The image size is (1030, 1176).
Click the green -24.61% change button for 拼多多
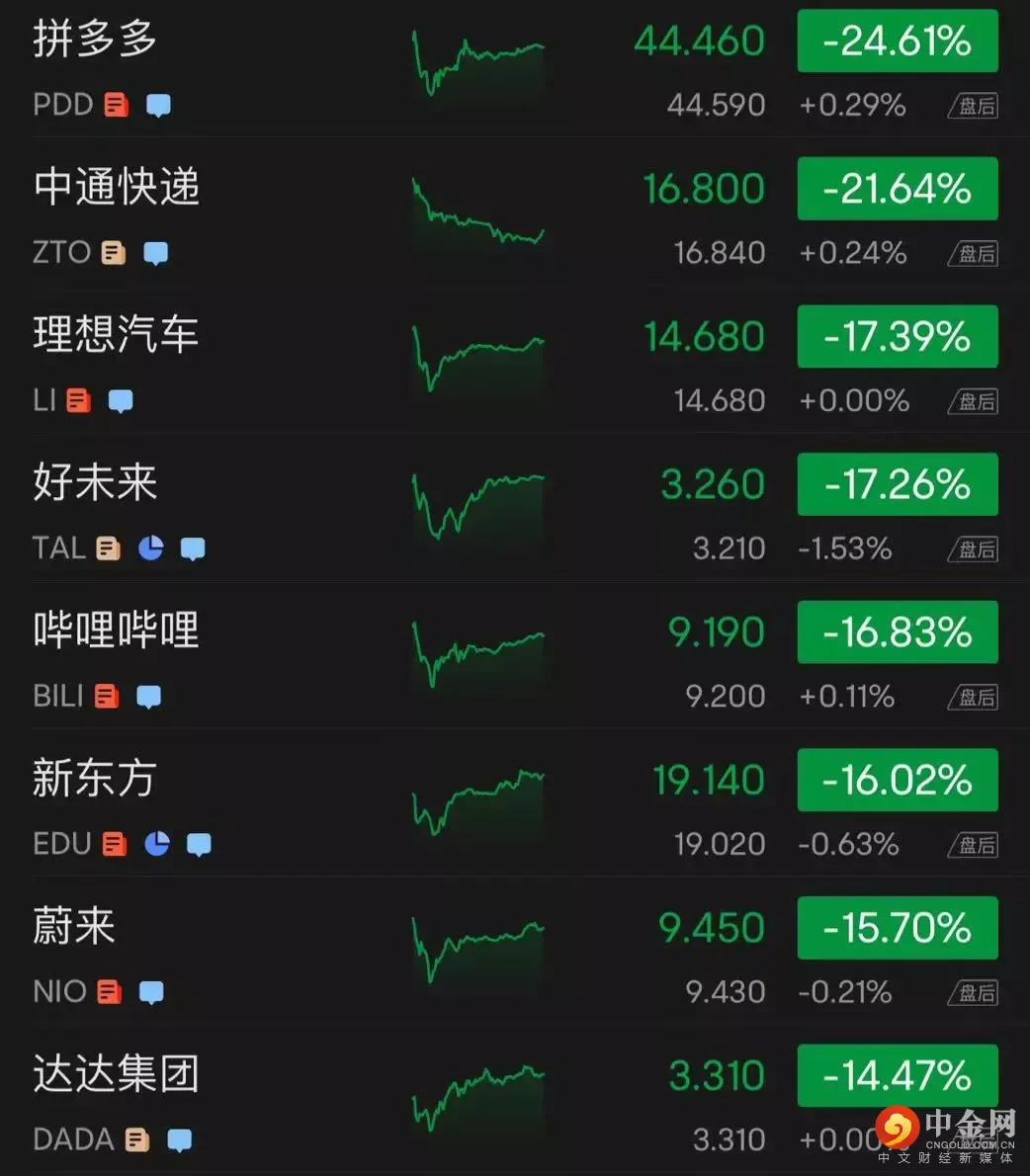click(897, 42)
